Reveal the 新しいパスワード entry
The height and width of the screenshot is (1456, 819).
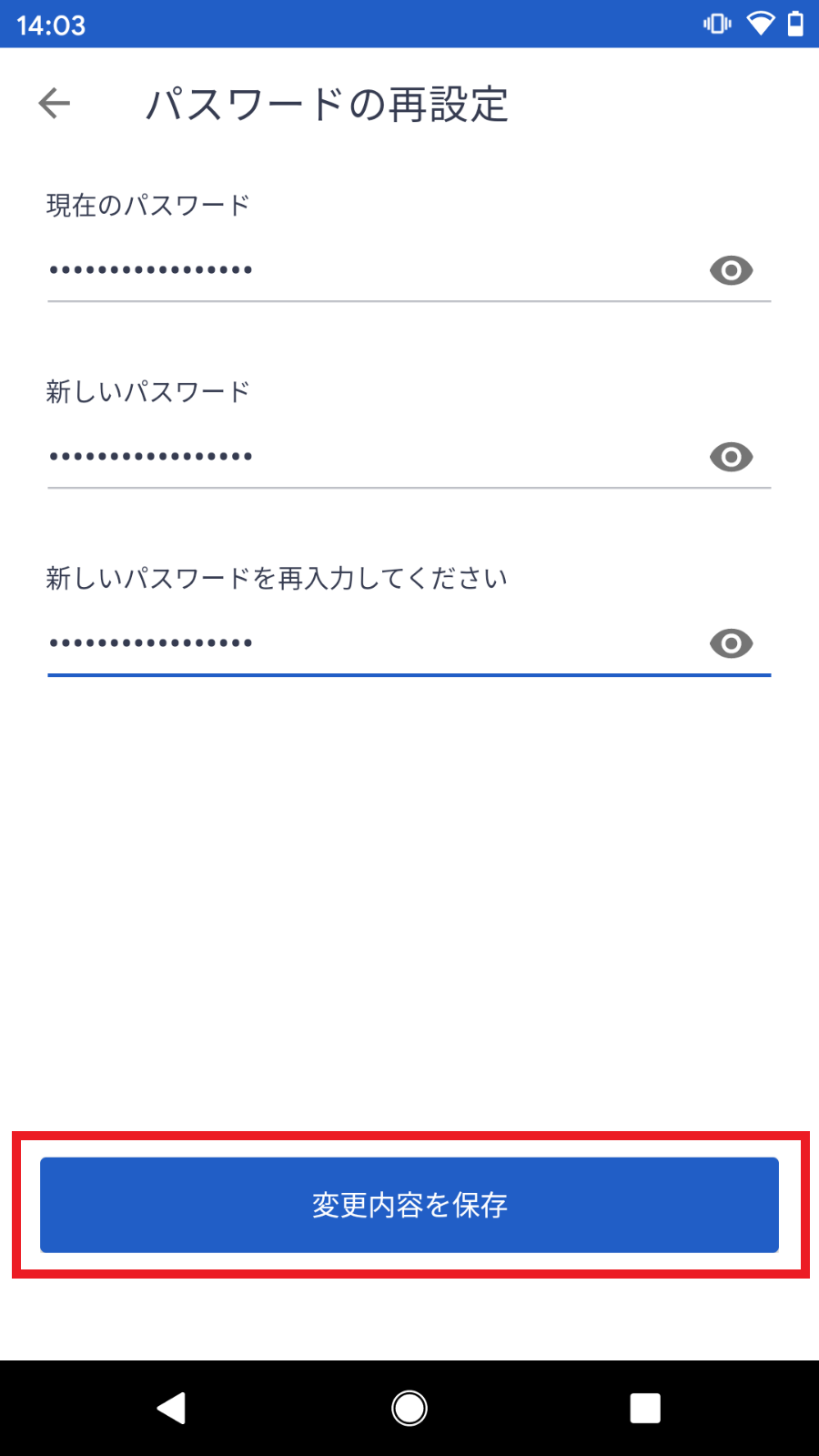pyautogui.click(x=731, y=457)
